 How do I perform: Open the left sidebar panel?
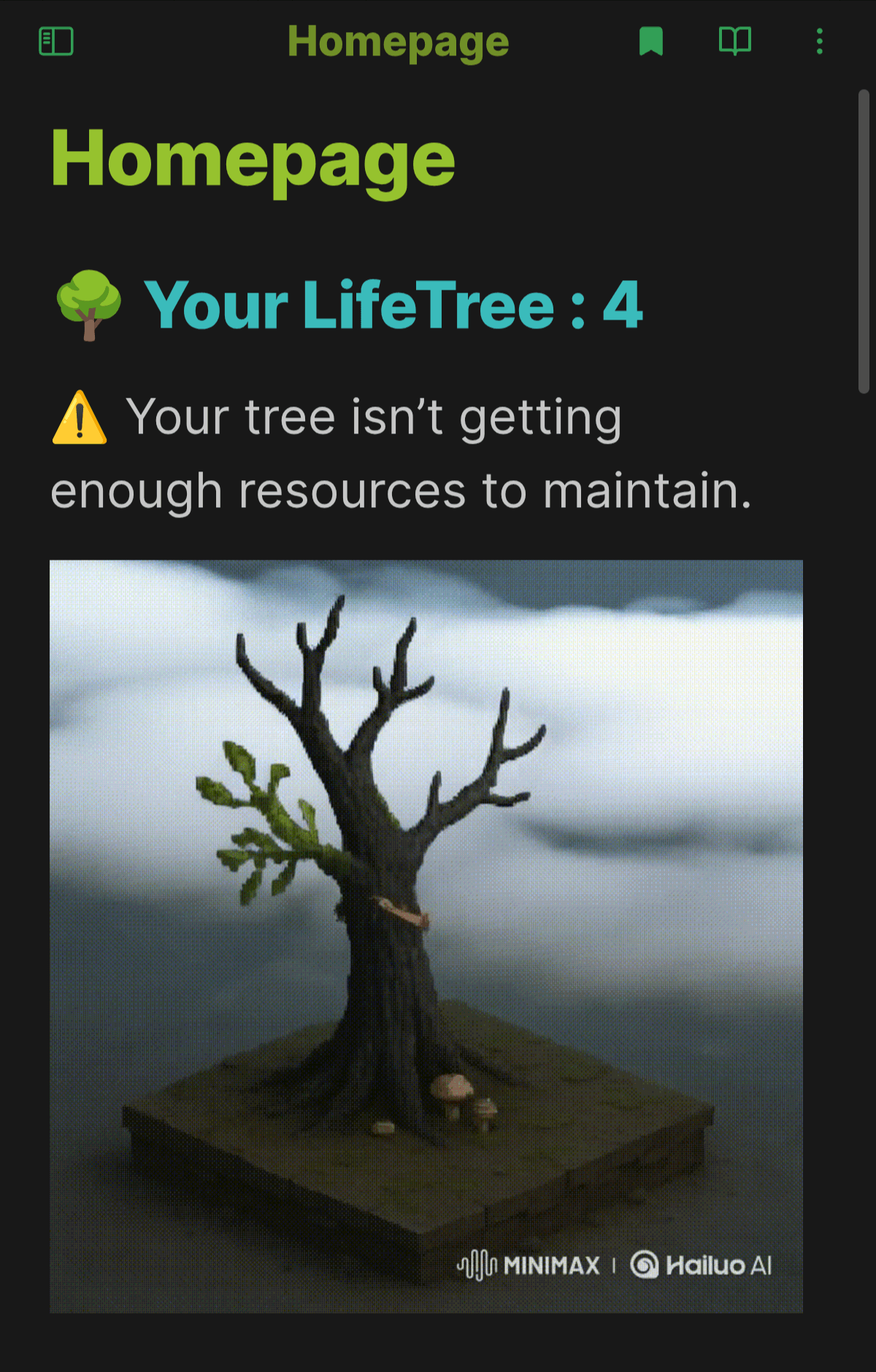56,42
